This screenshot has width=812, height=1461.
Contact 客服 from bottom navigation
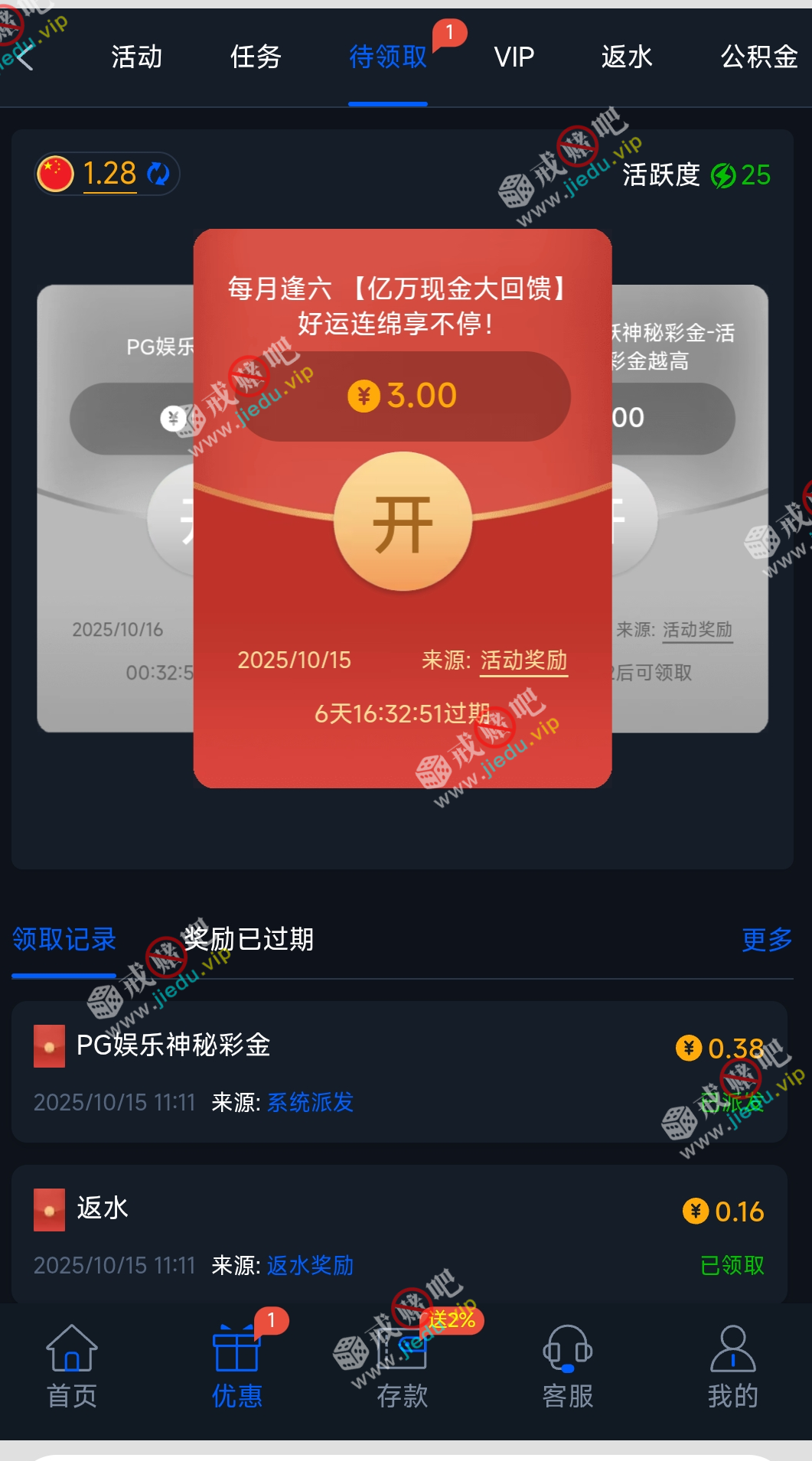point(568,1368)
